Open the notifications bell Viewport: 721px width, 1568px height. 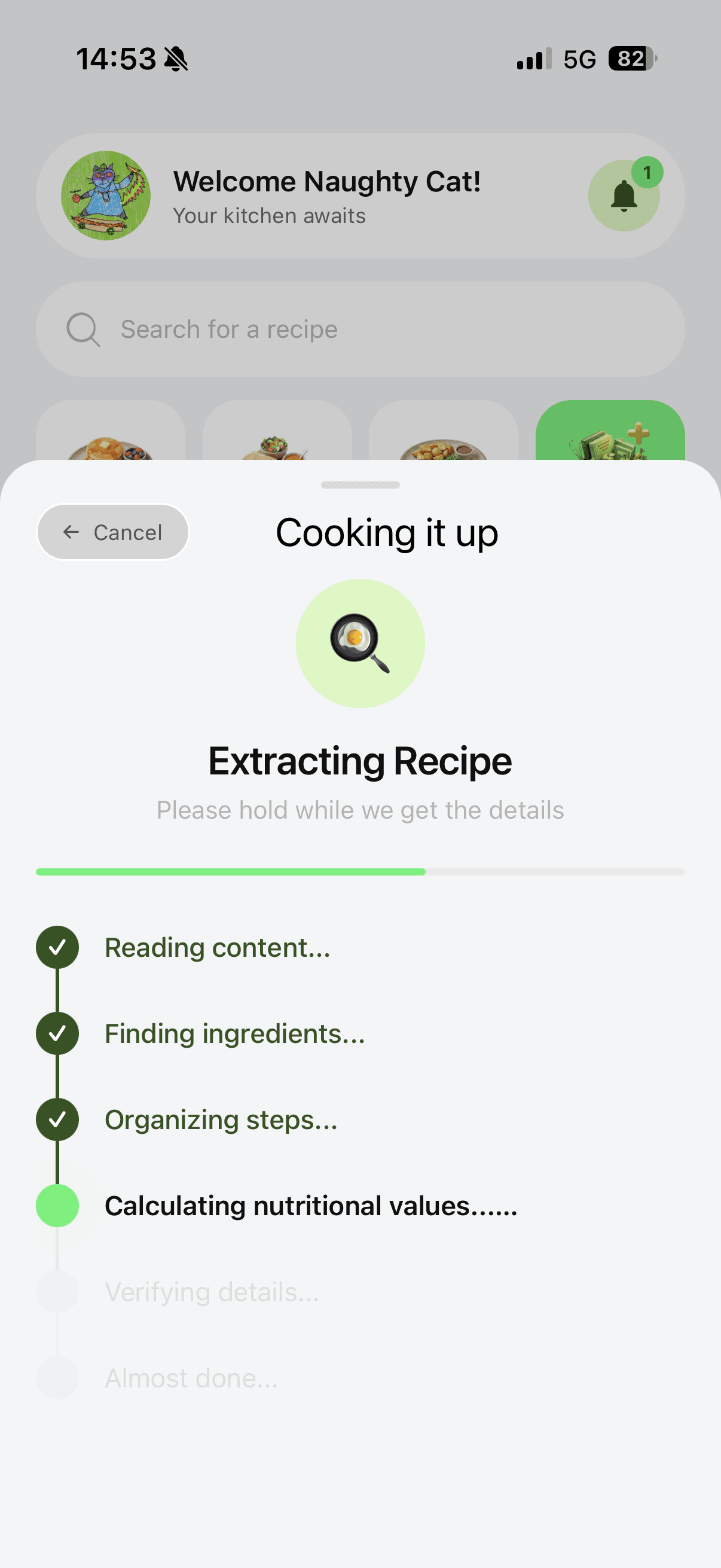click(624, 196)
